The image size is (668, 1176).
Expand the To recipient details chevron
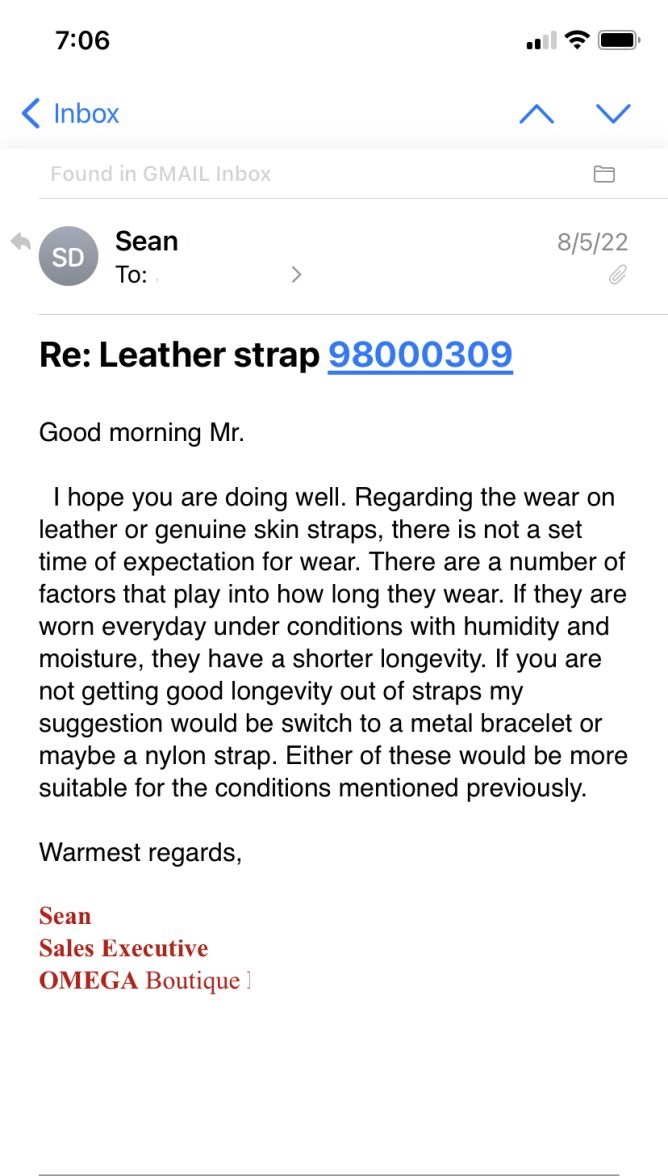296,274
